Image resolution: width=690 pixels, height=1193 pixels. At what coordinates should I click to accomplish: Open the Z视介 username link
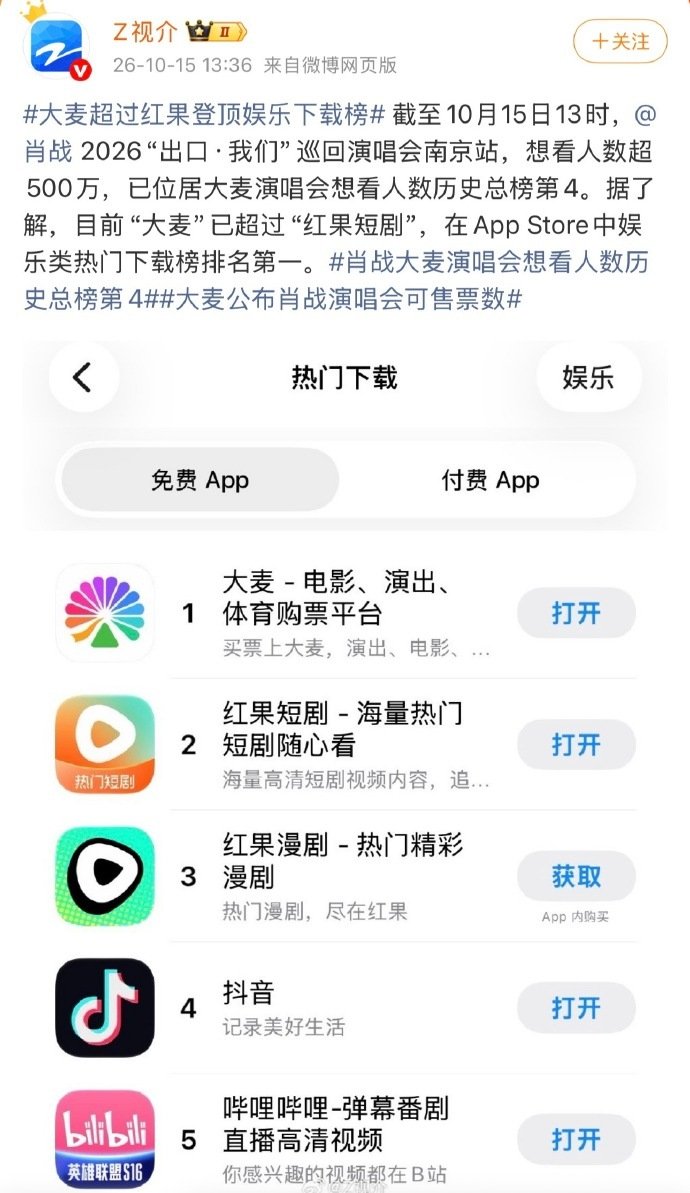click(x=145, y=32)
